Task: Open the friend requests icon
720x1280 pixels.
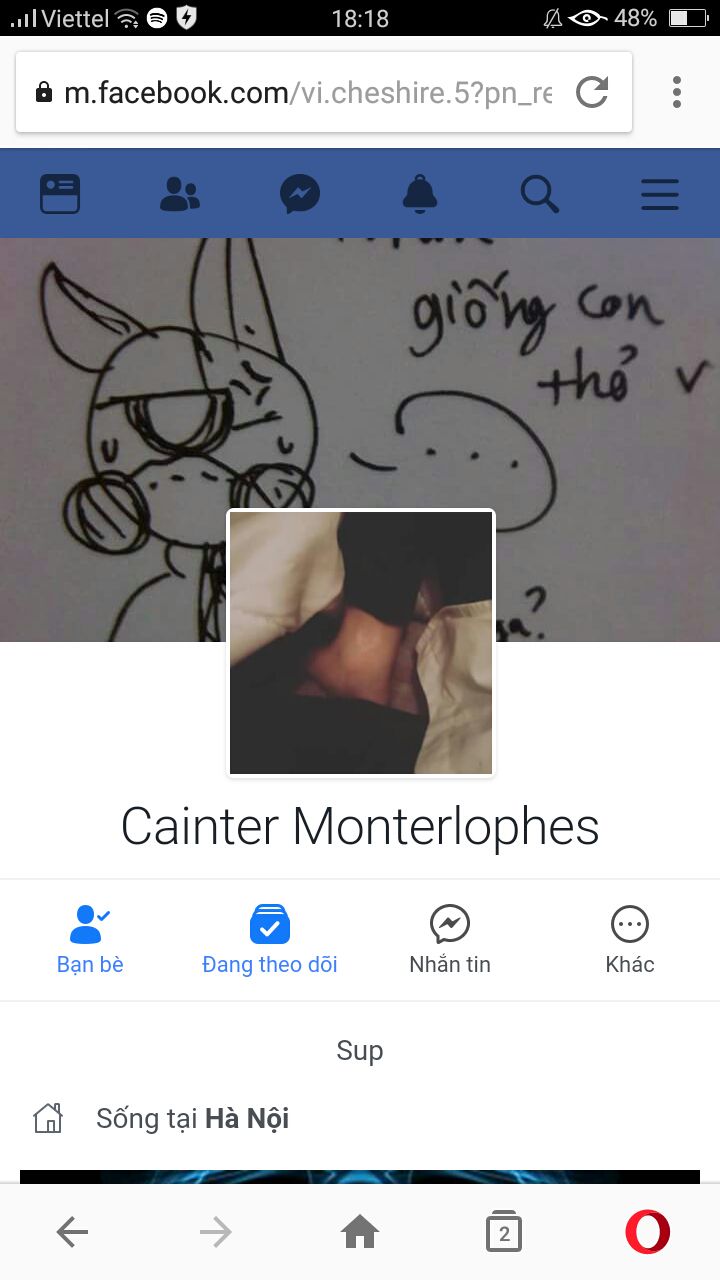Action: [180, 194]
